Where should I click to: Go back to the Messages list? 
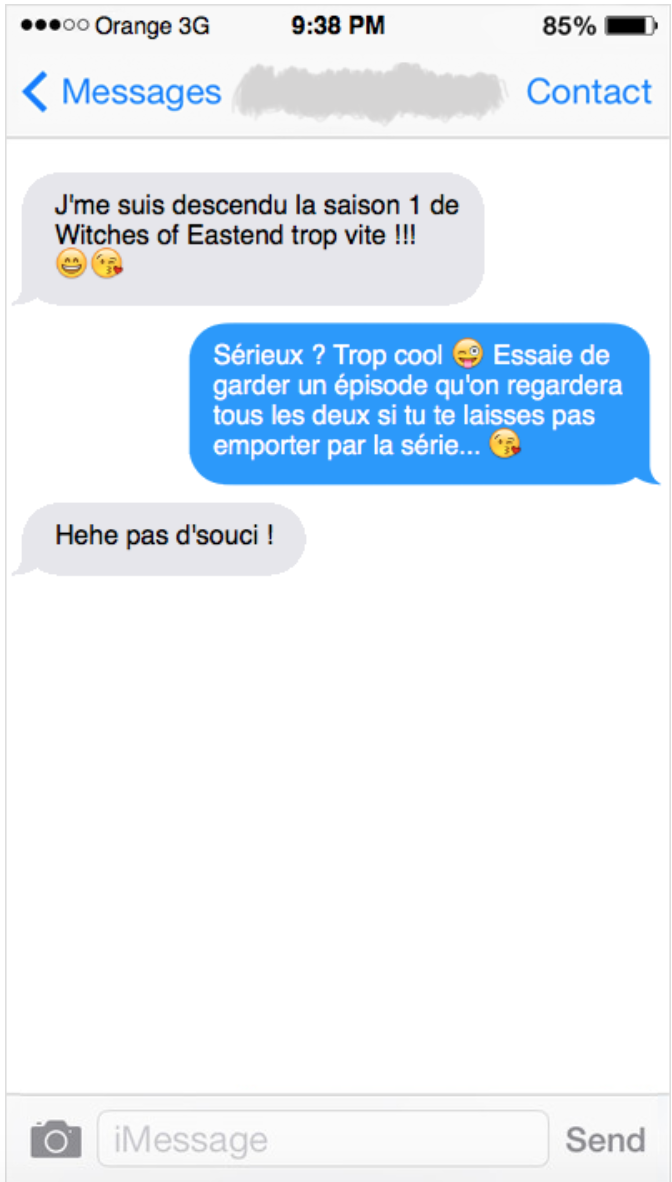[121, 92]
